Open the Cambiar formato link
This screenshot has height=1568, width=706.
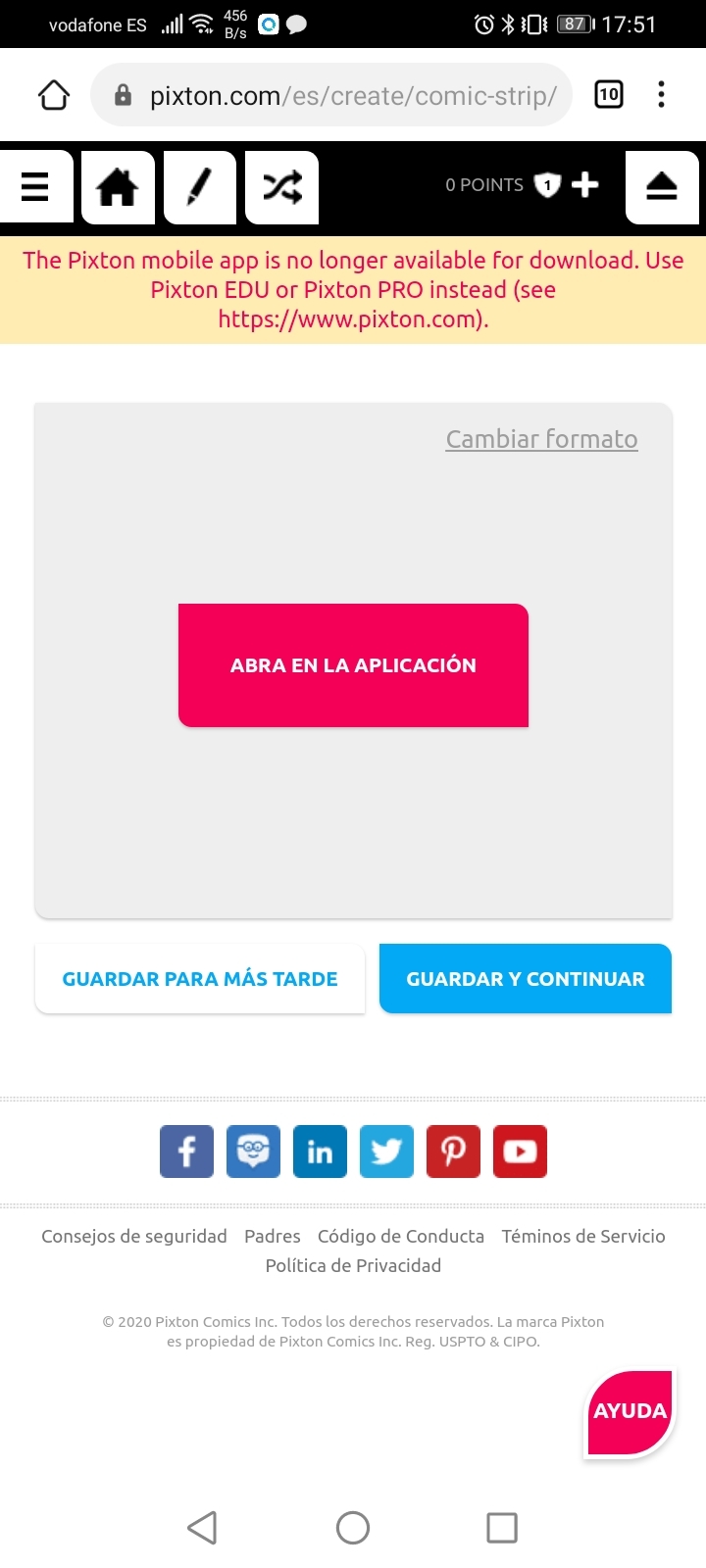click(x=541, y=439)
